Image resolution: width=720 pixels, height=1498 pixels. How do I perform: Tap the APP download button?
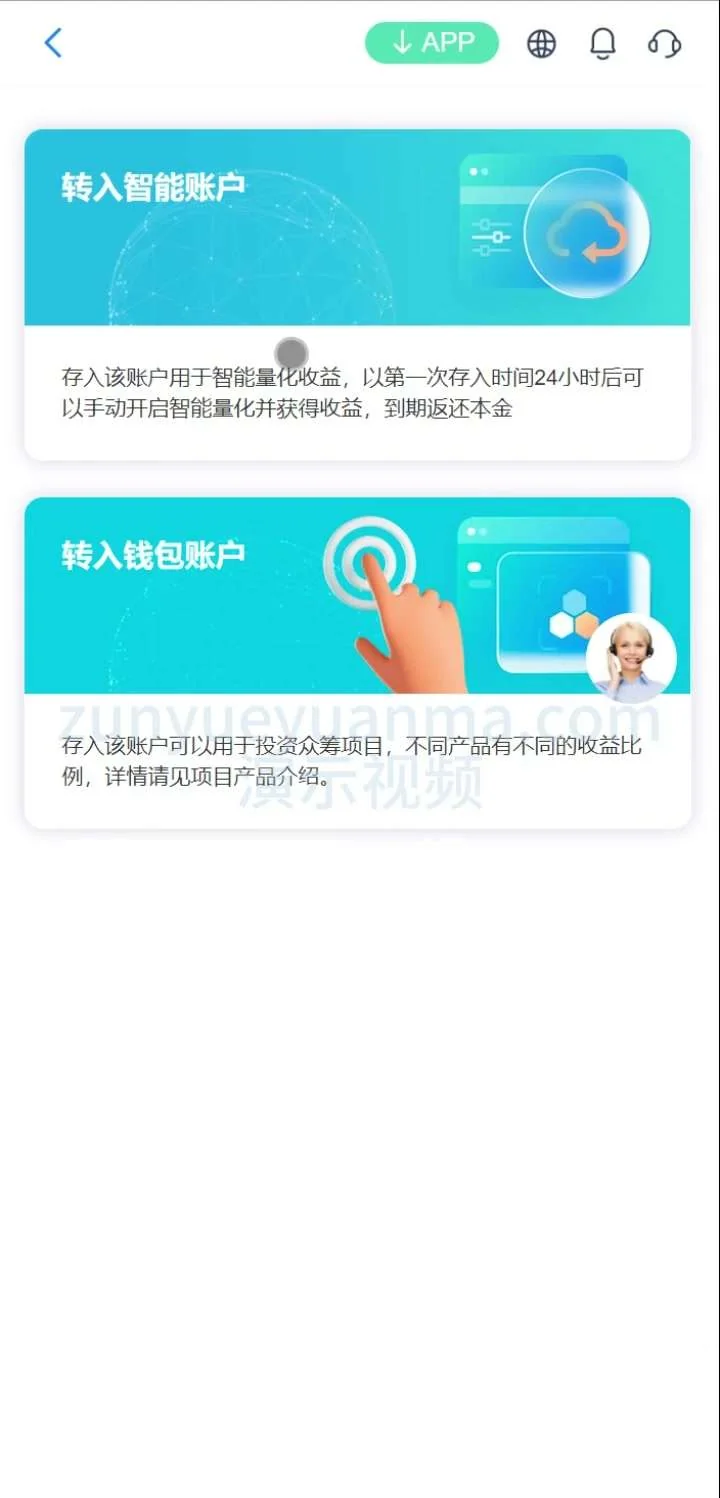(x=432, y=43)
